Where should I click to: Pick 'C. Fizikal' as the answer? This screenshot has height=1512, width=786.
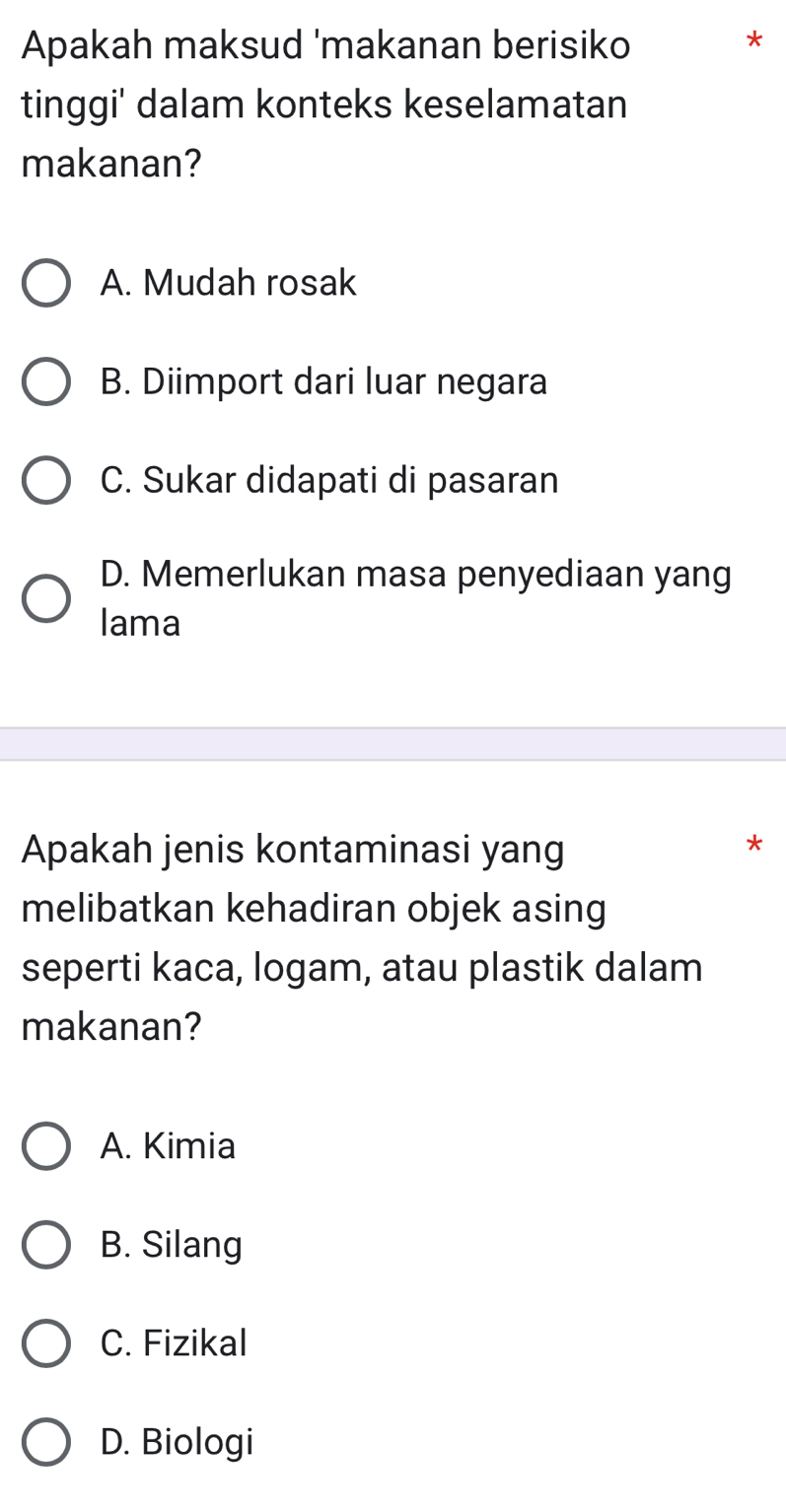point(46,1343)
